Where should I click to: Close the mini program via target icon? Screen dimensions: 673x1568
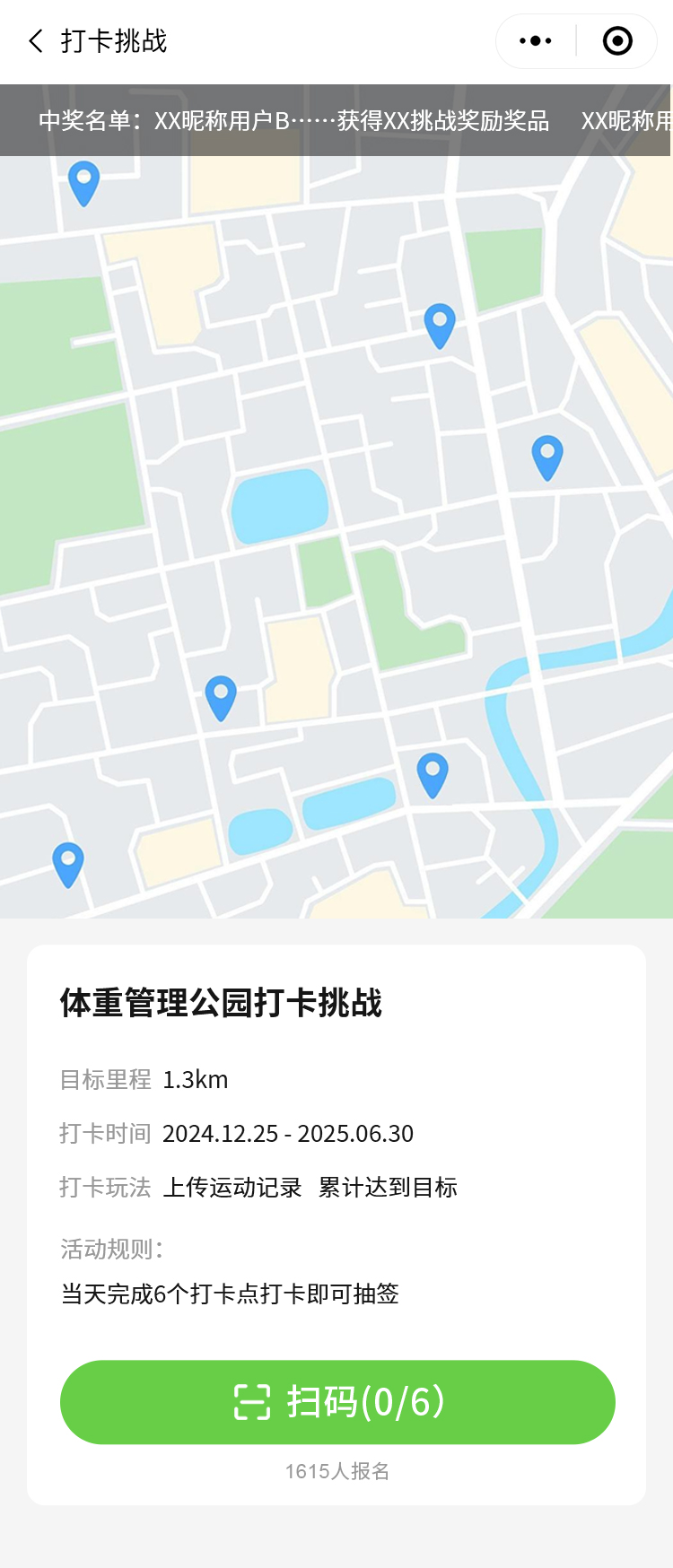click(x=617, y=41)
